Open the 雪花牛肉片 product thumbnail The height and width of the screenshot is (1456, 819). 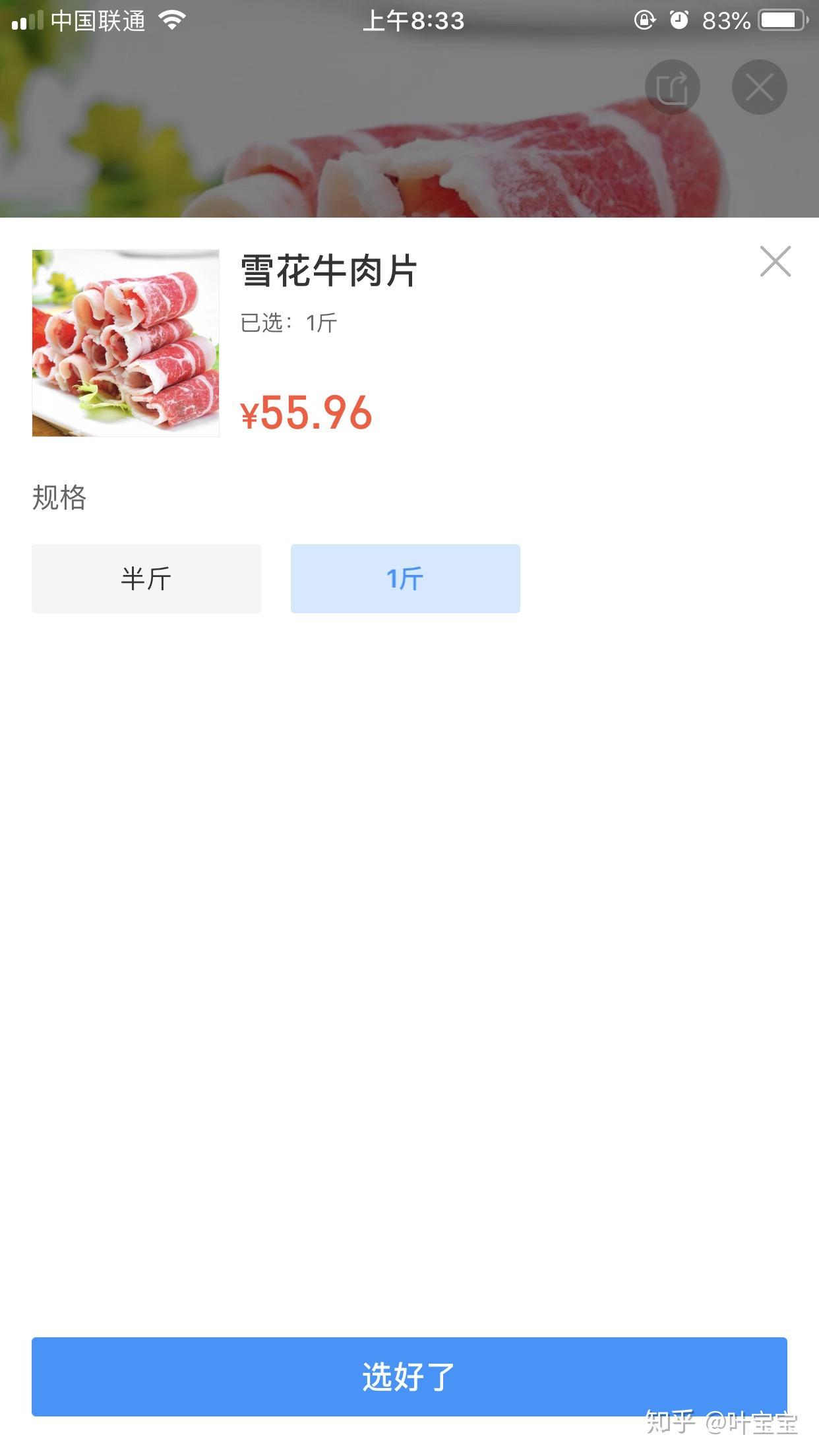125,343
